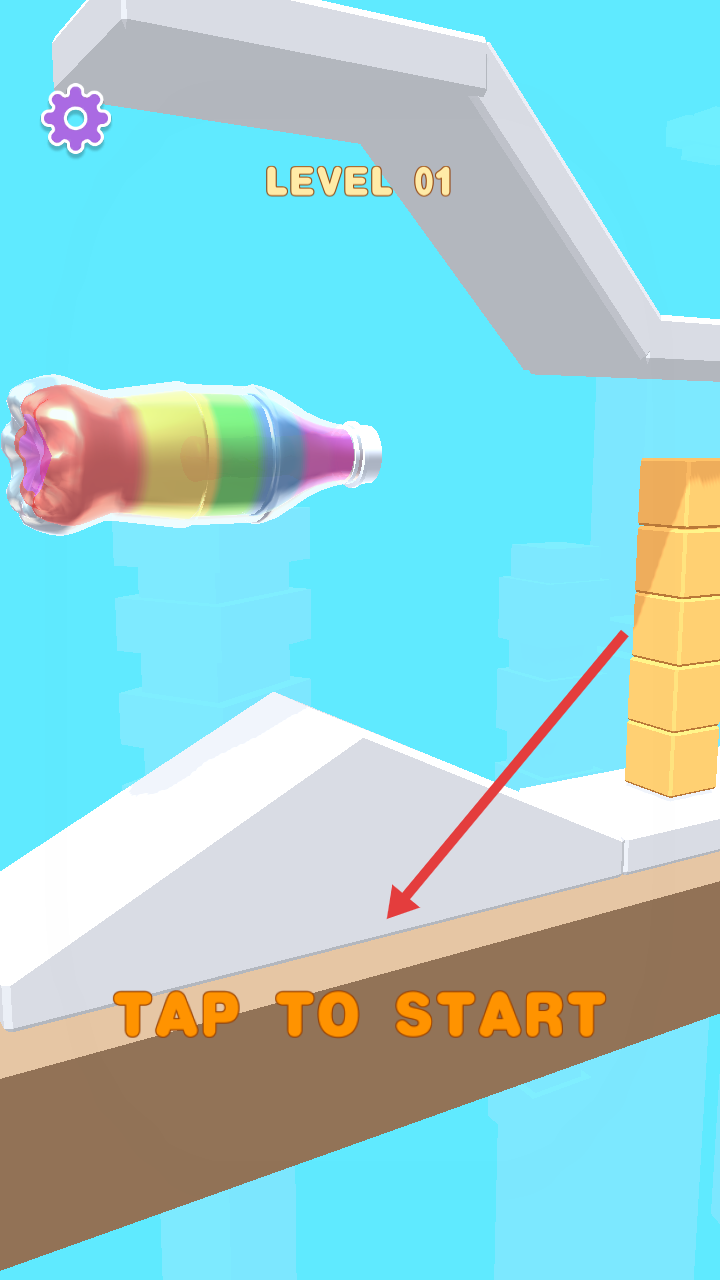The width and height of the screenshot is (720, 1280).
Task: Open the settings gear icon
Action: point(76,119)
